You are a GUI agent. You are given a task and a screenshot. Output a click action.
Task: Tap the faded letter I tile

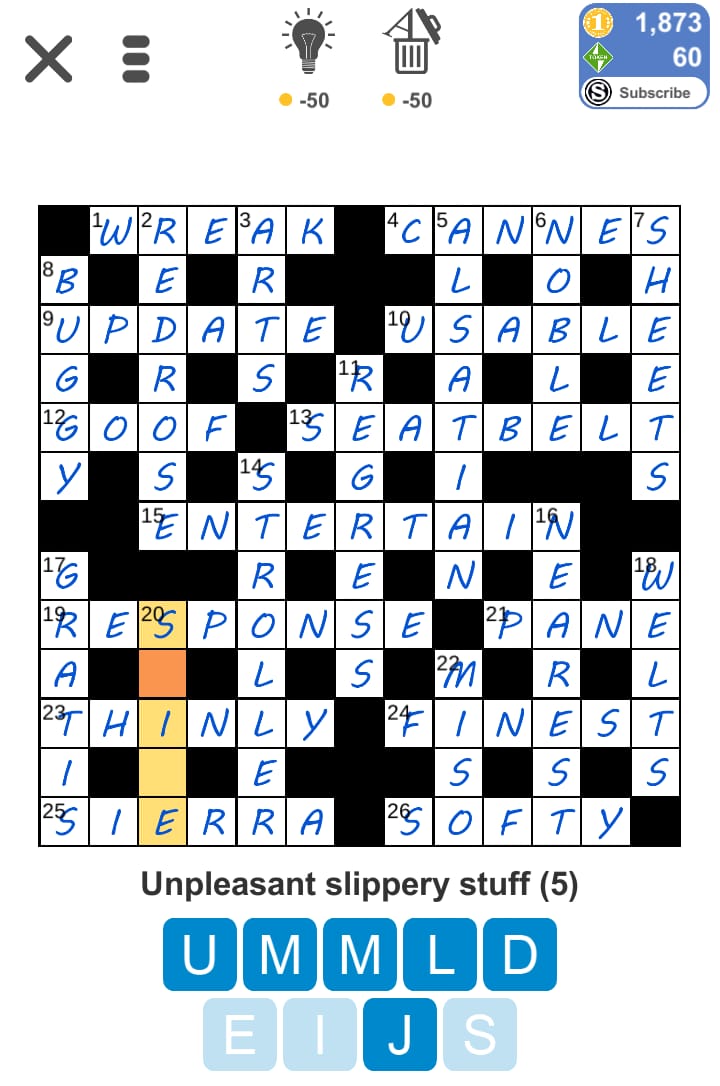click(320, 1034)
